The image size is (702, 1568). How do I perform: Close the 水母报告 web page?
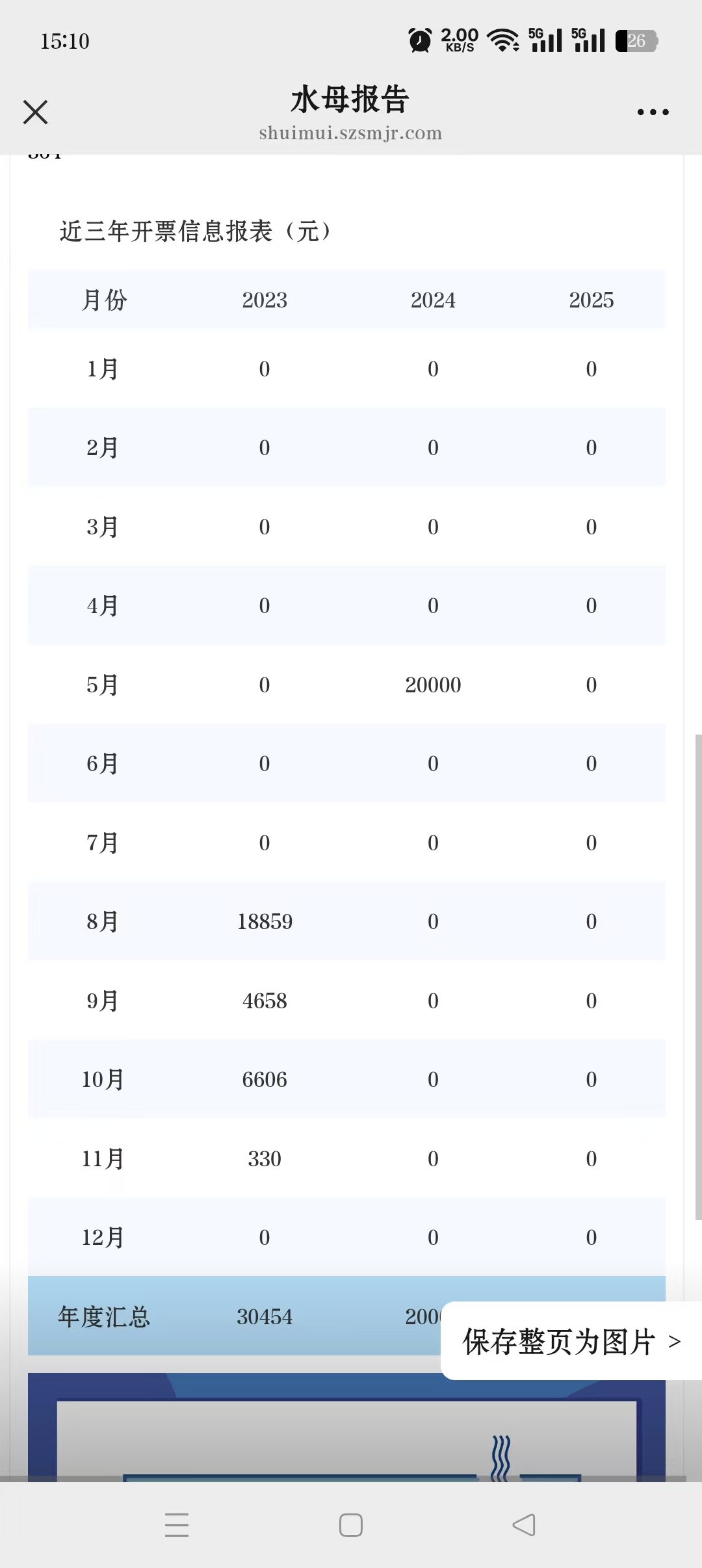35,112
